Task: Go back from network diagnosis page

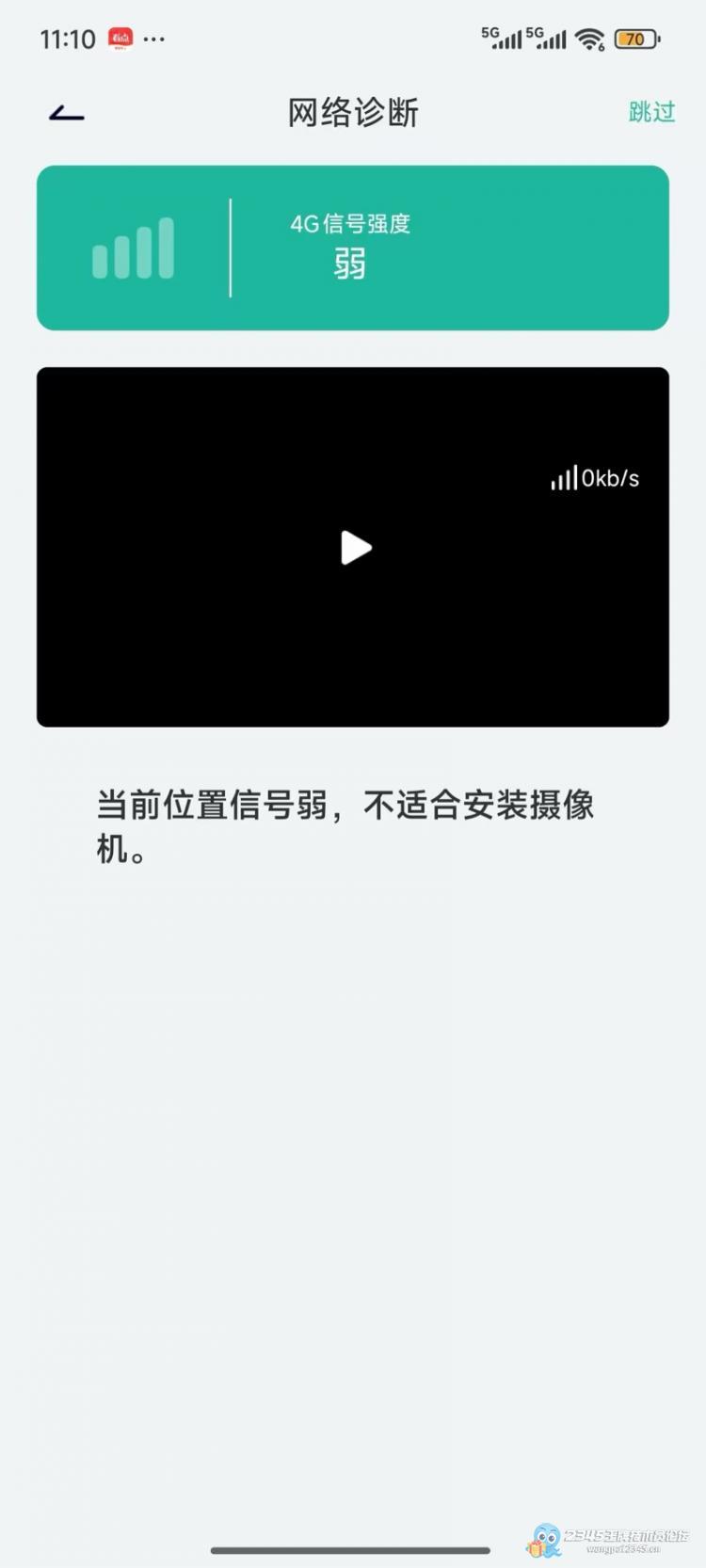Action: point(67,113)
